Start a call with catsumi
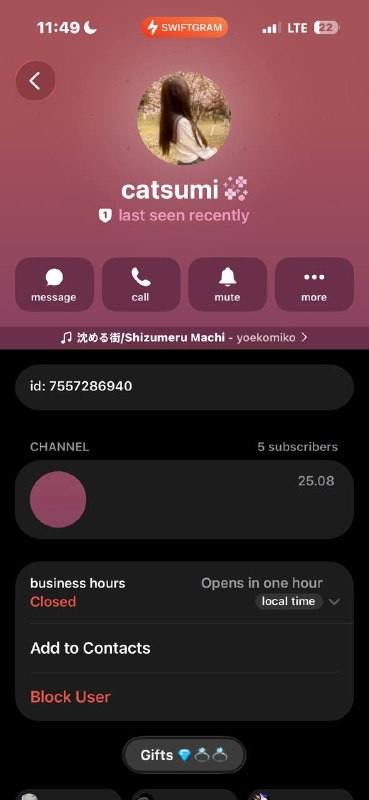The width and height of the screenshot is (369, 800). [141, 284]
